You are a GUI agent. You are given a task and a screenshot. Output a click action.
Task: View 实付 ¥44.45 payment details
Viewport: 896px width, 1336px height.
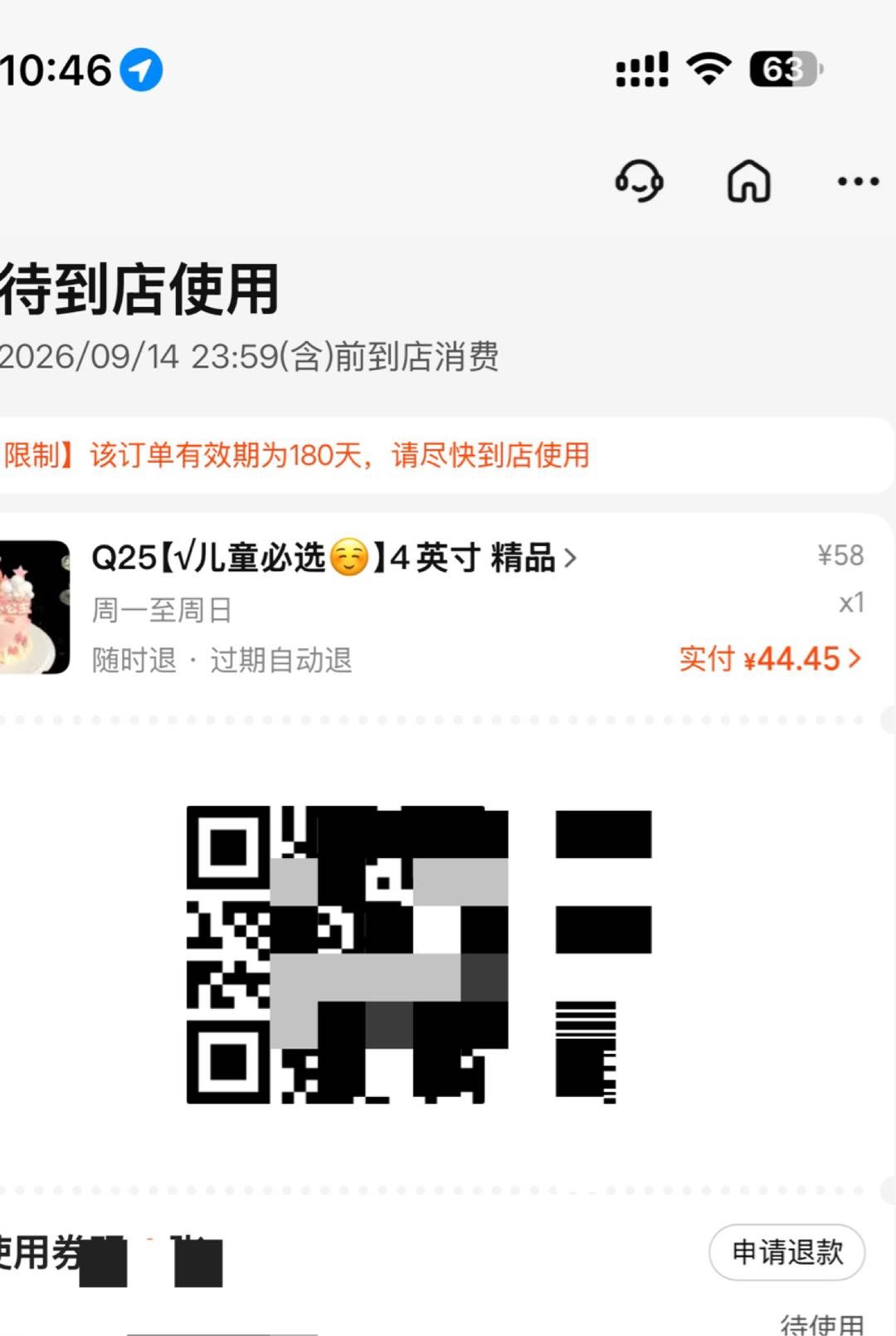click(x=770, y=659)
